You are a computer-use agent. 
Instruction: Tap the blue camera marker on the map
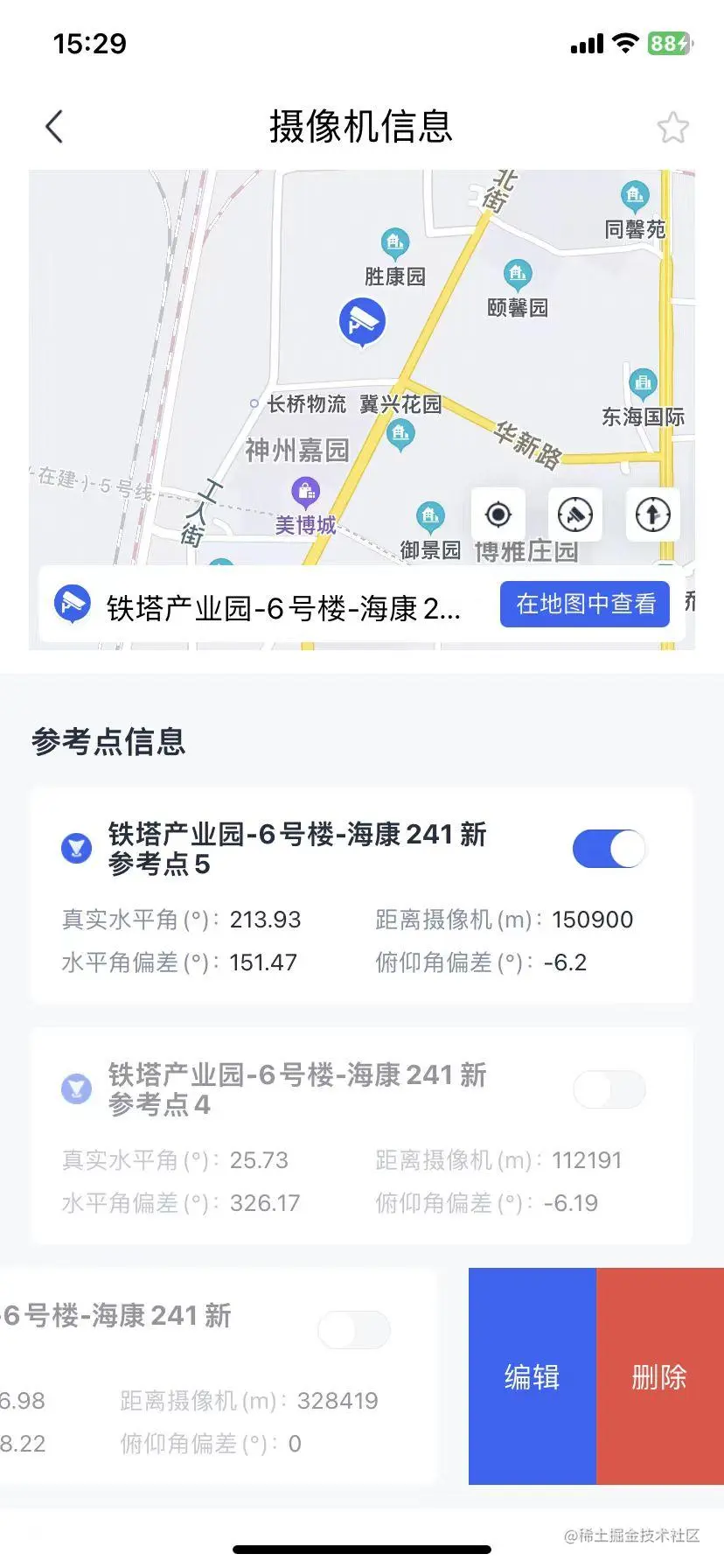362,321
